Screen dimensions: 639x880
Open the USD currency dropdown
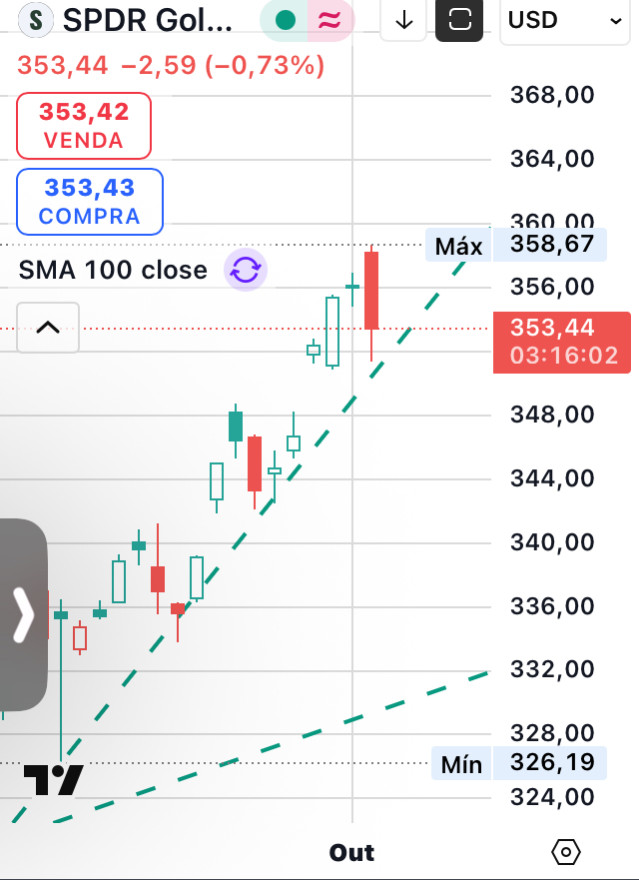[x=566, y=20]
